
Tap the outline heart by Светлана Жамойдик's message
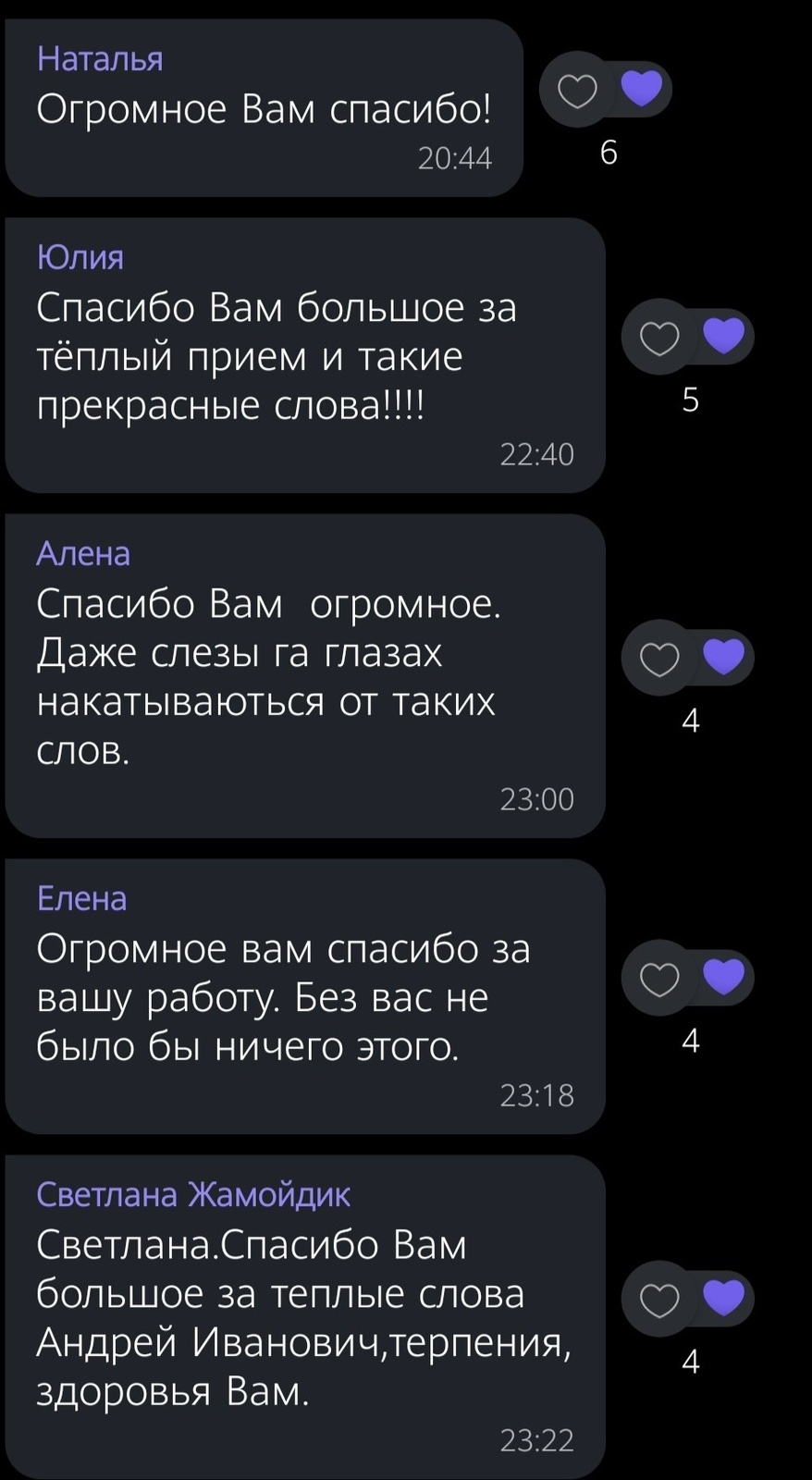tap(659, 1301)
